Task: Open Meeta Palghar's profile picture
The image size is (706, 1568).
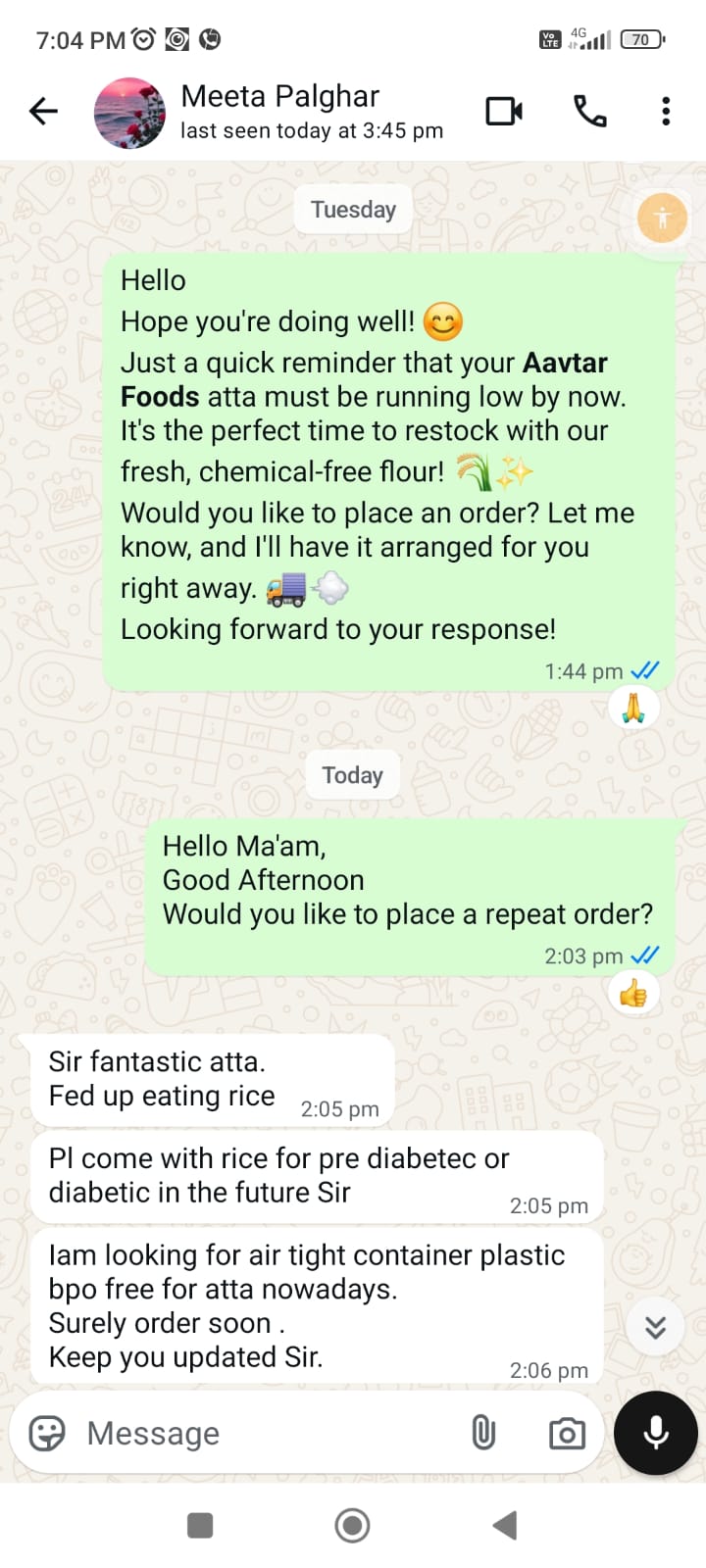Action: click(x=129, y=113)
